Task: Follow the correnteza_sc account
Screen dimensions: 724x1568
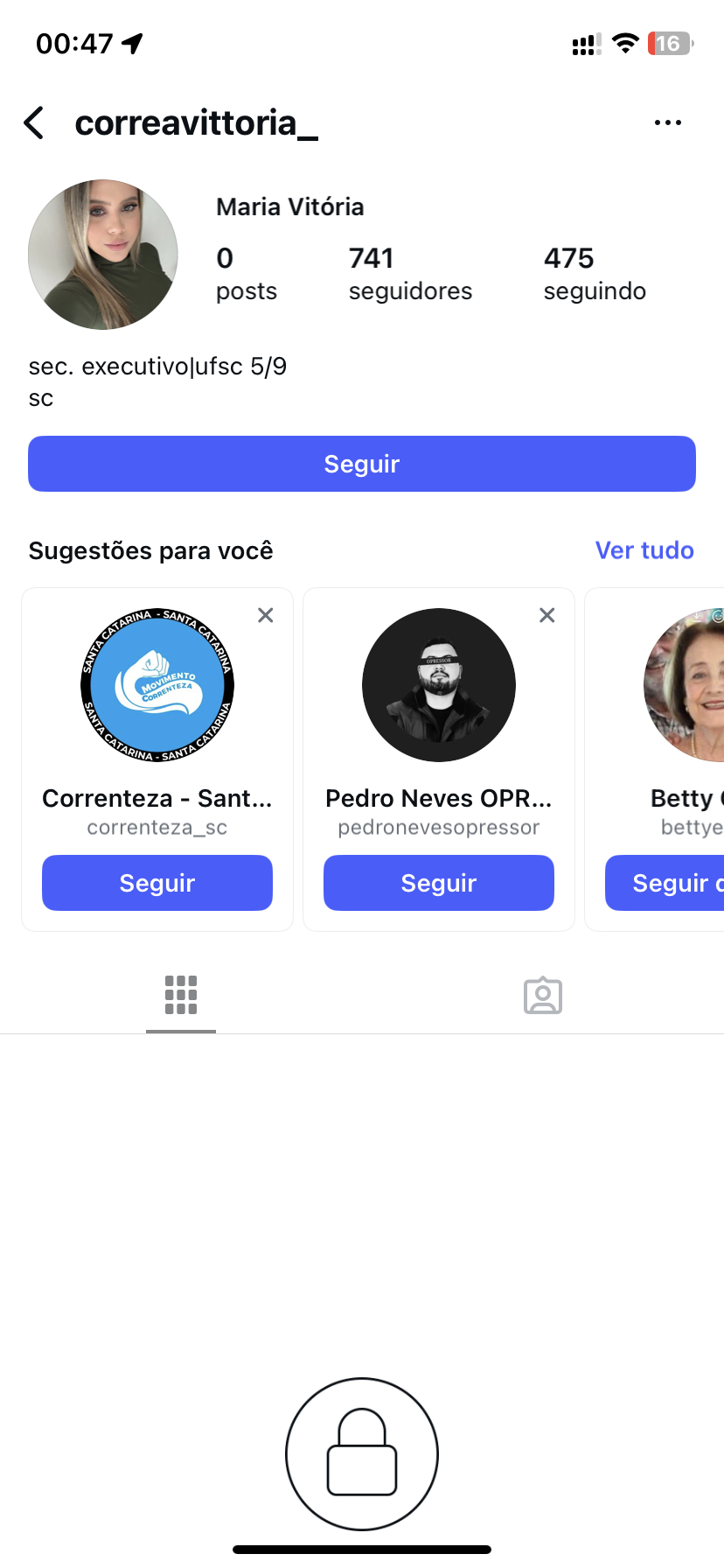Action: pos(157,883)
